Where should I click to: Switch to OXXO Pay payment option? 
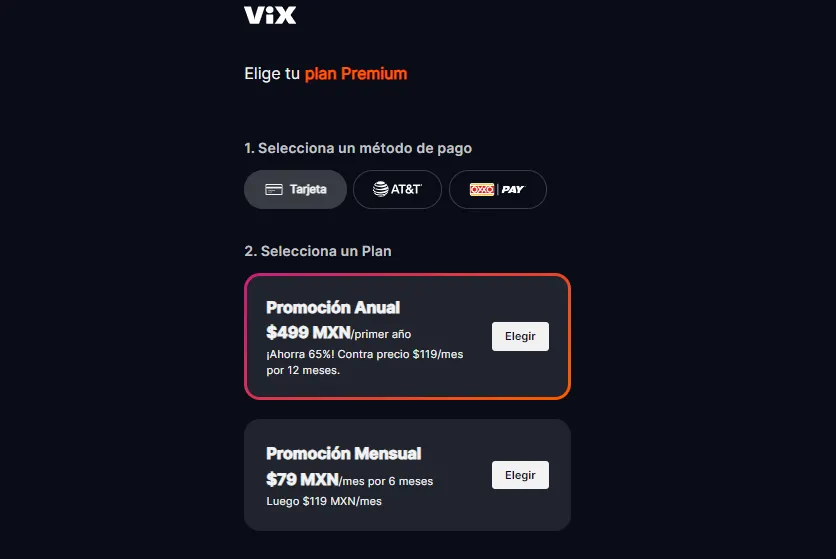(497, 189)
